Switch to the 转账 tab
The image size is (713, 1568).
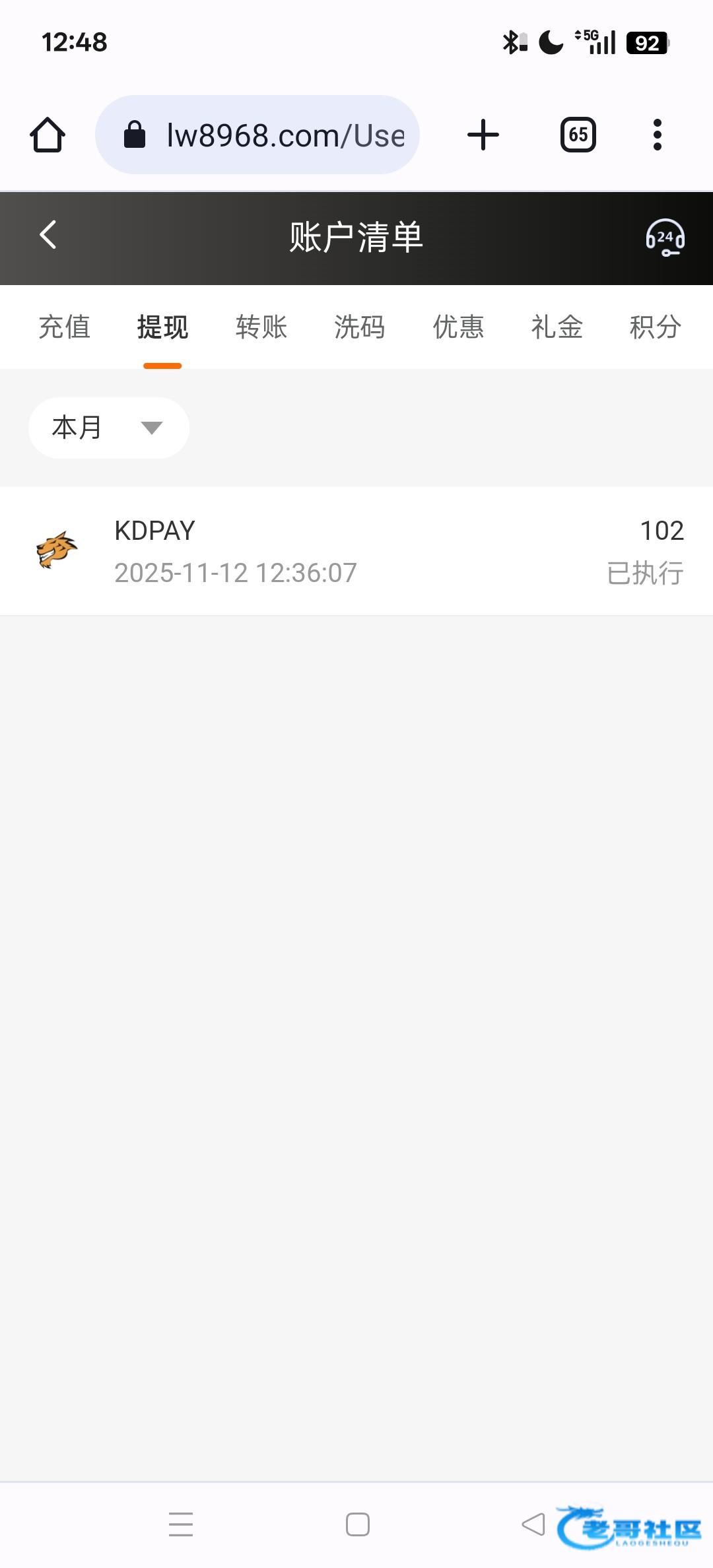261,327
